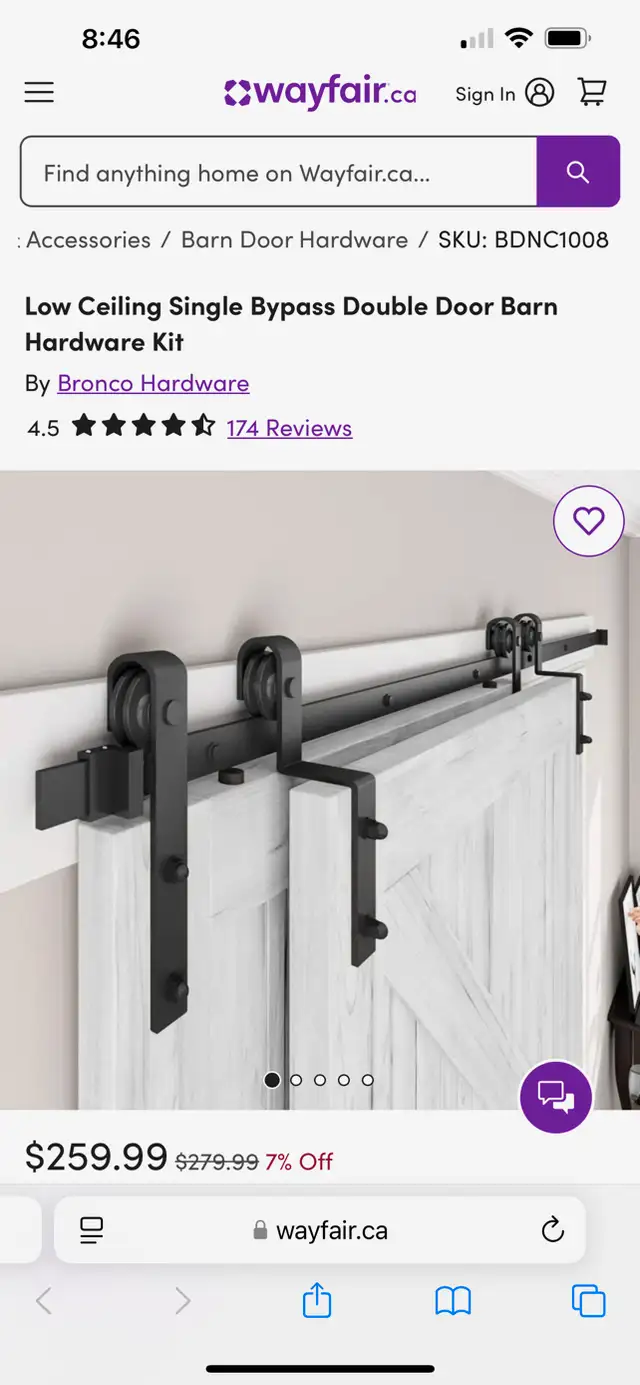Tap the wayfair.ca address bar
Image resolution: width=640 pixels, height=1385 pixels.
pos(320,1230)
